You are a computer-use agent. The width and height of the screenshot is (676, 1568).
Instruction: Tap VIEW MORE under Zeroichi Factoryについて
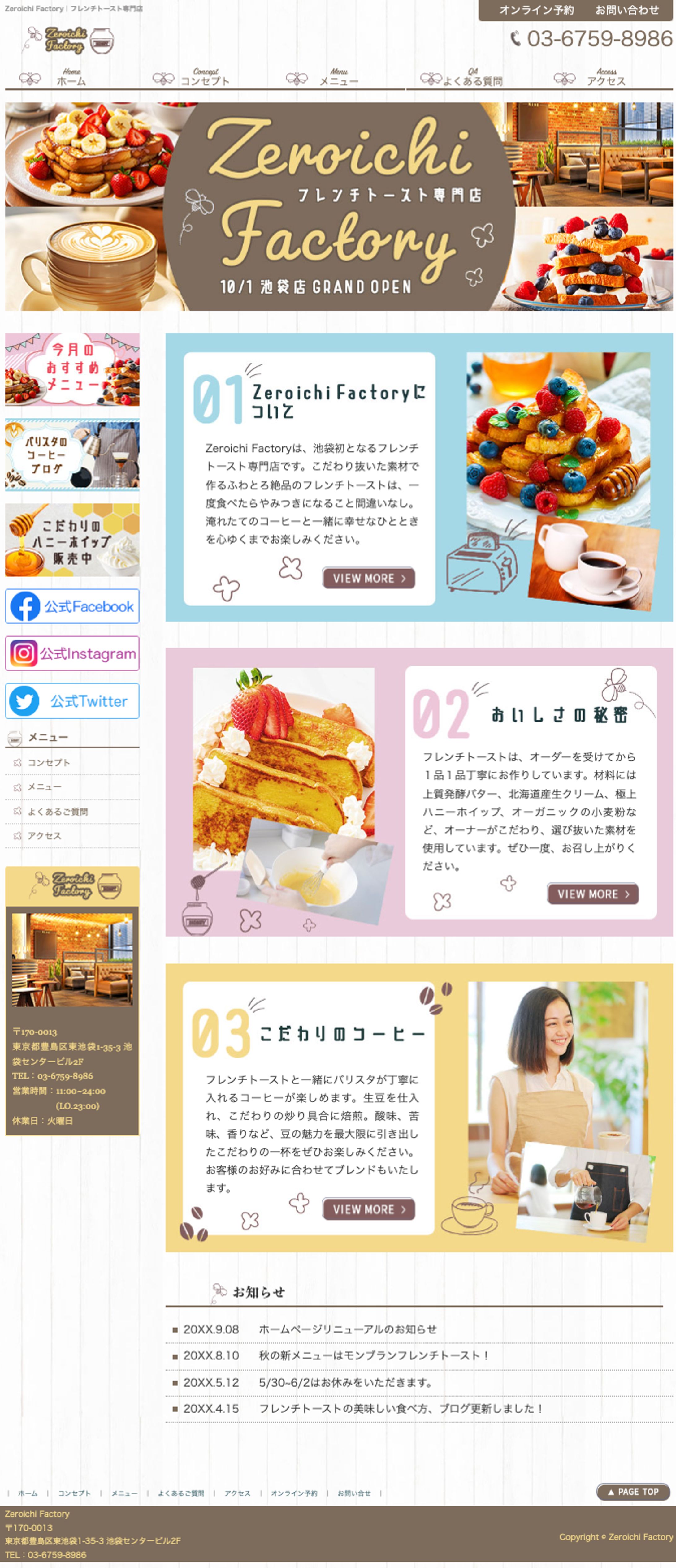tap(368, 578)
